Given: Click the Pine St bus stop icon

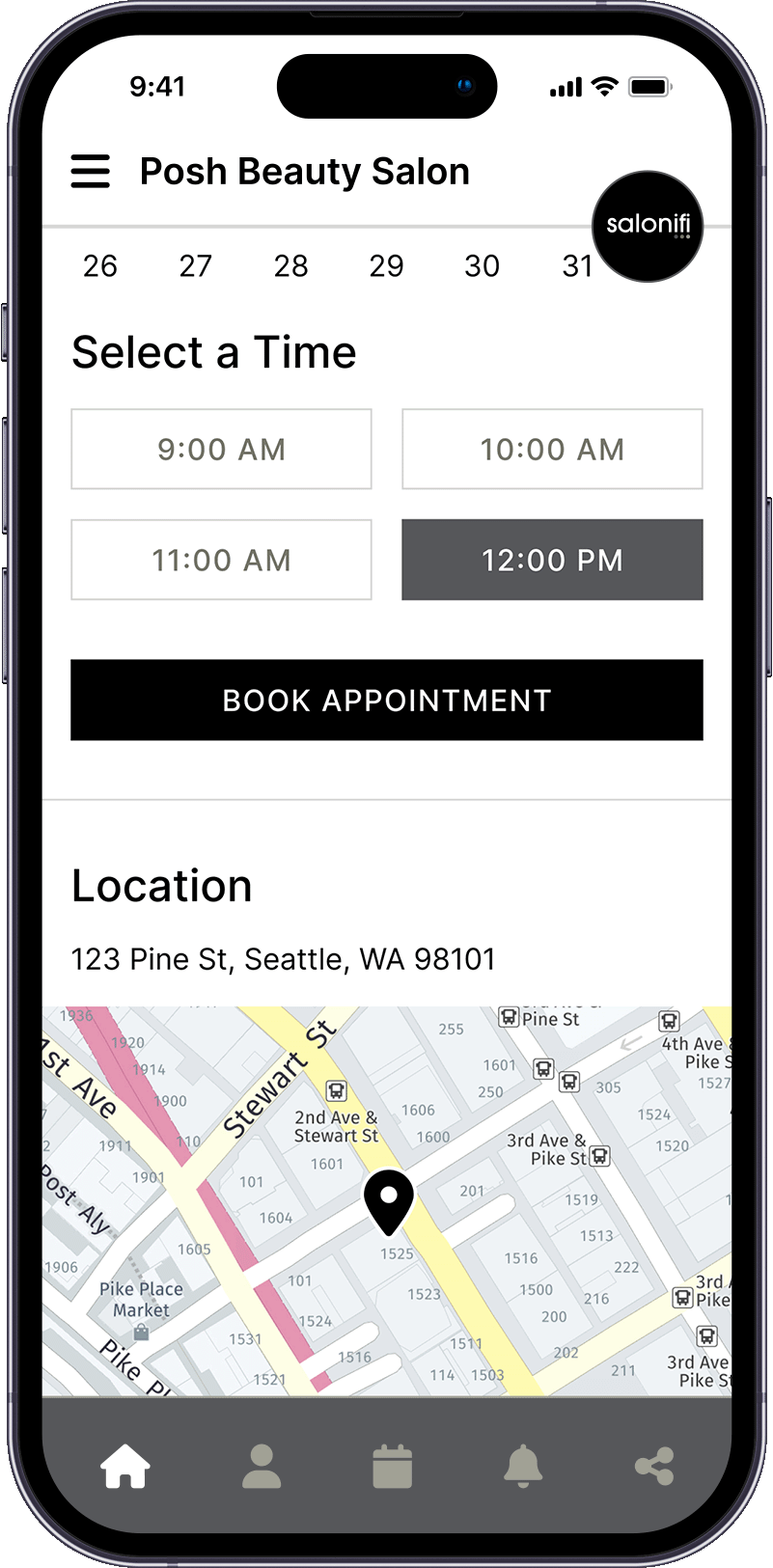Looking at the screenshot, I should pos(509,1016).
